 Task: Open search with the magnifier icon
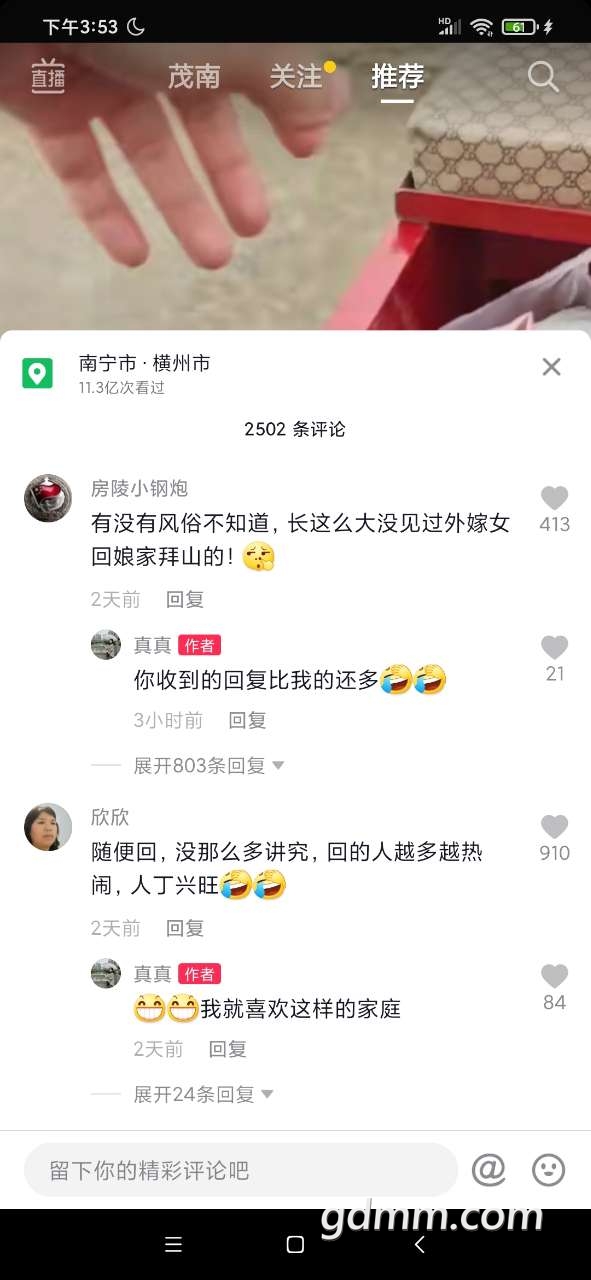[x=543, y=77]
